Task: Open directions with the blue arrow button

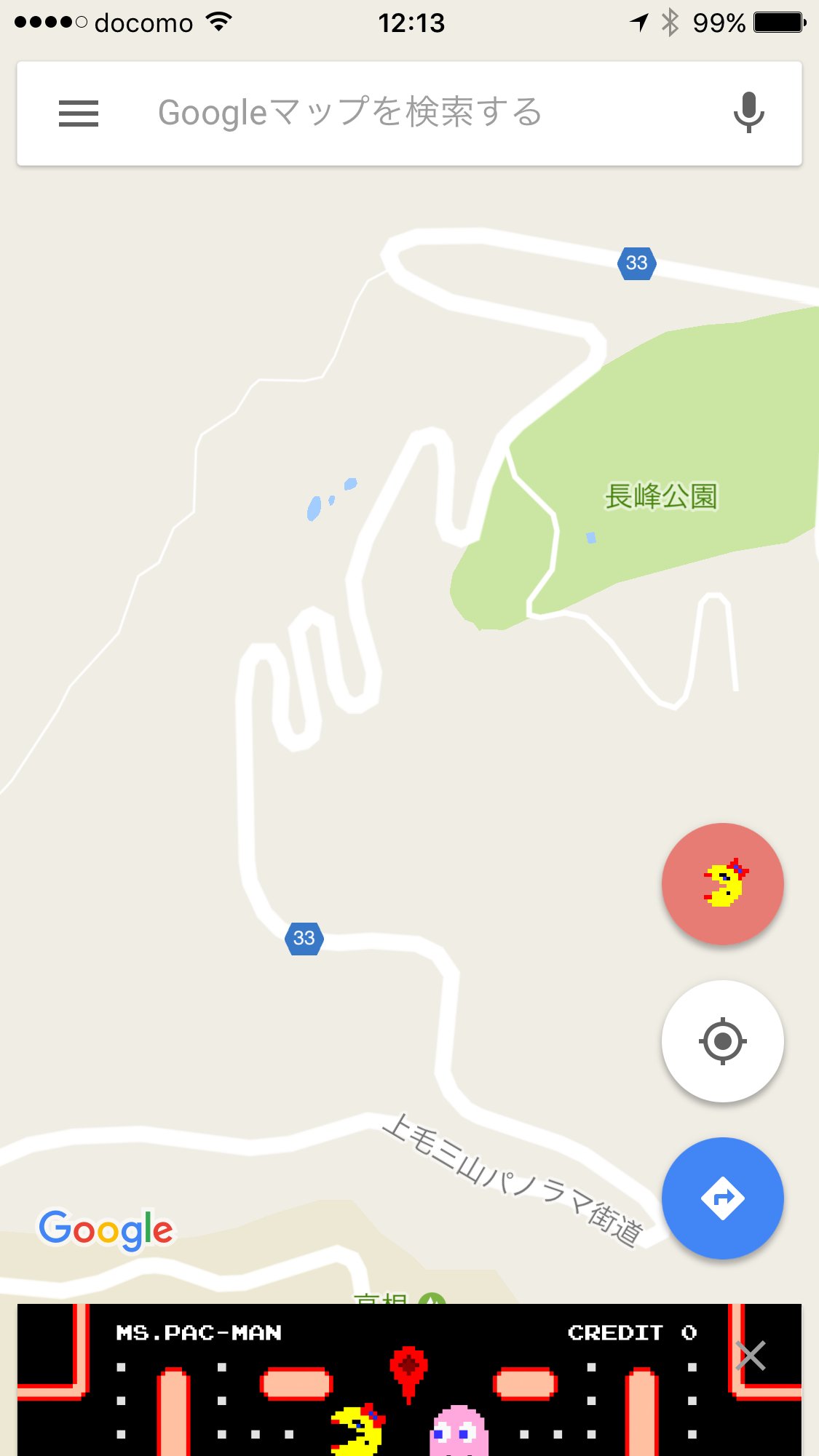Action: (722, 1198)
